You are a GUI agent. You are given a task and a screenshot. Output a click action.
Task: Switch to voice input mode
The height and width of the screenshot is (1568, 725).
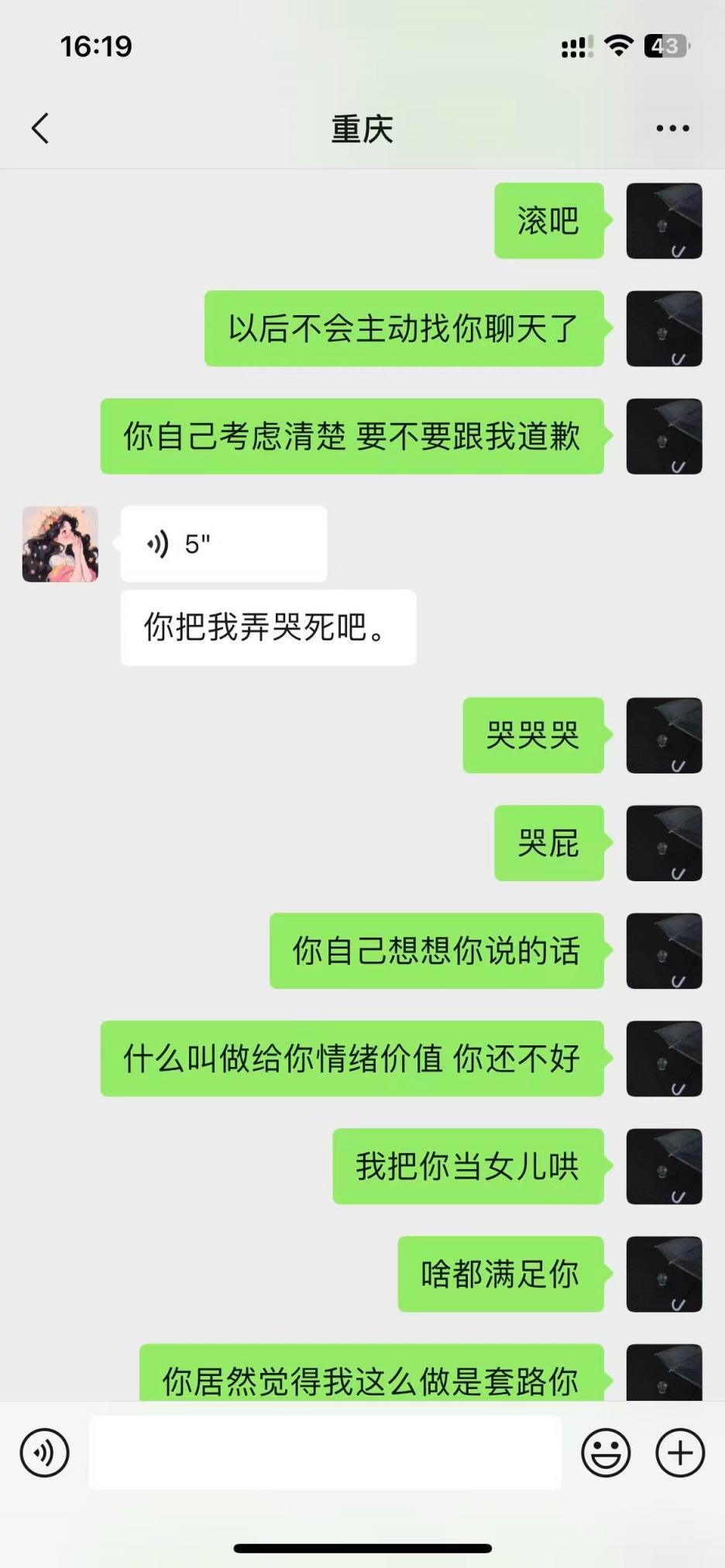[45, 1453]
